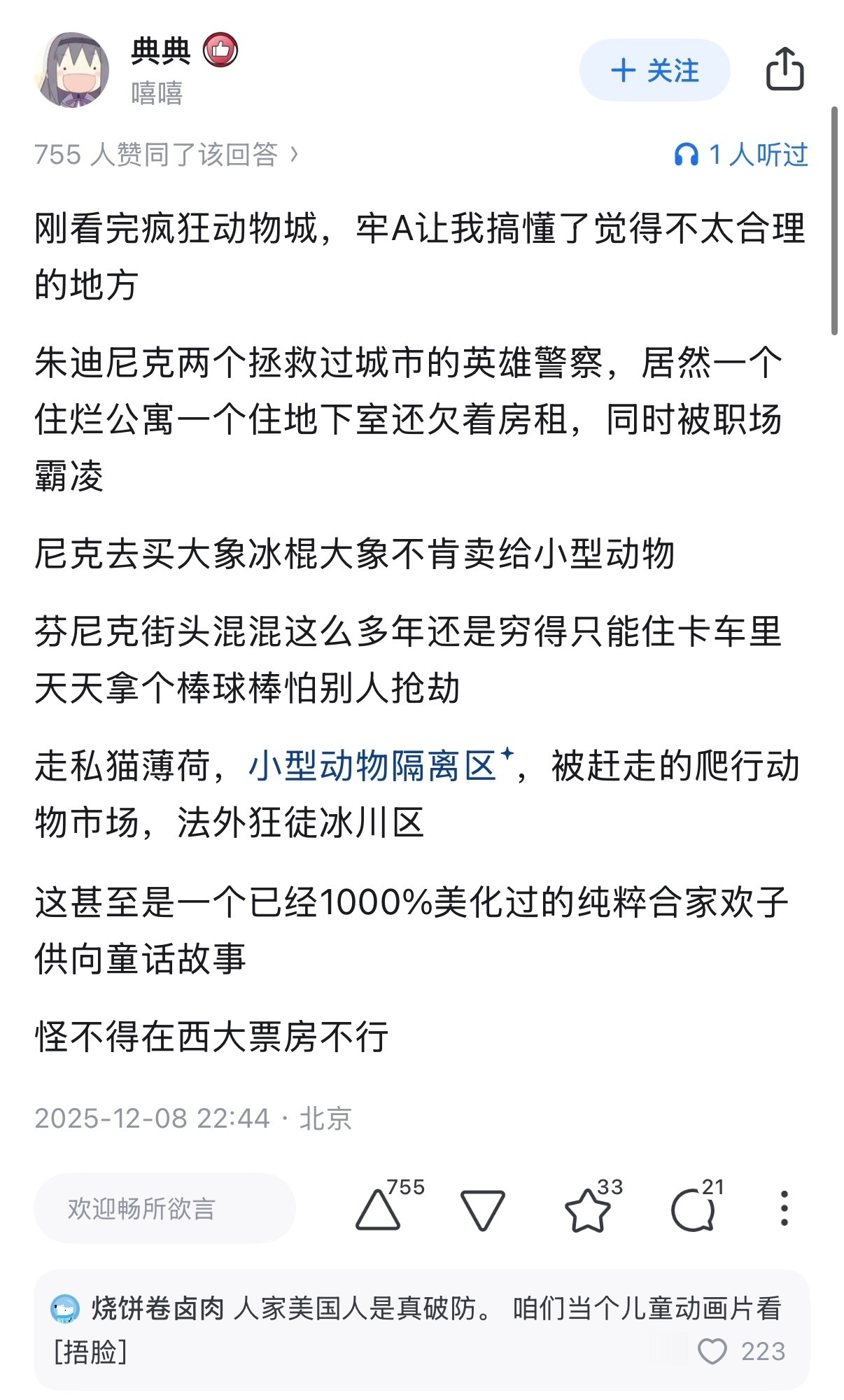Image resolution: width=844 pixels, height=1400 pixels.
Task: Listen to the answer audio
Action: [741, 155]
